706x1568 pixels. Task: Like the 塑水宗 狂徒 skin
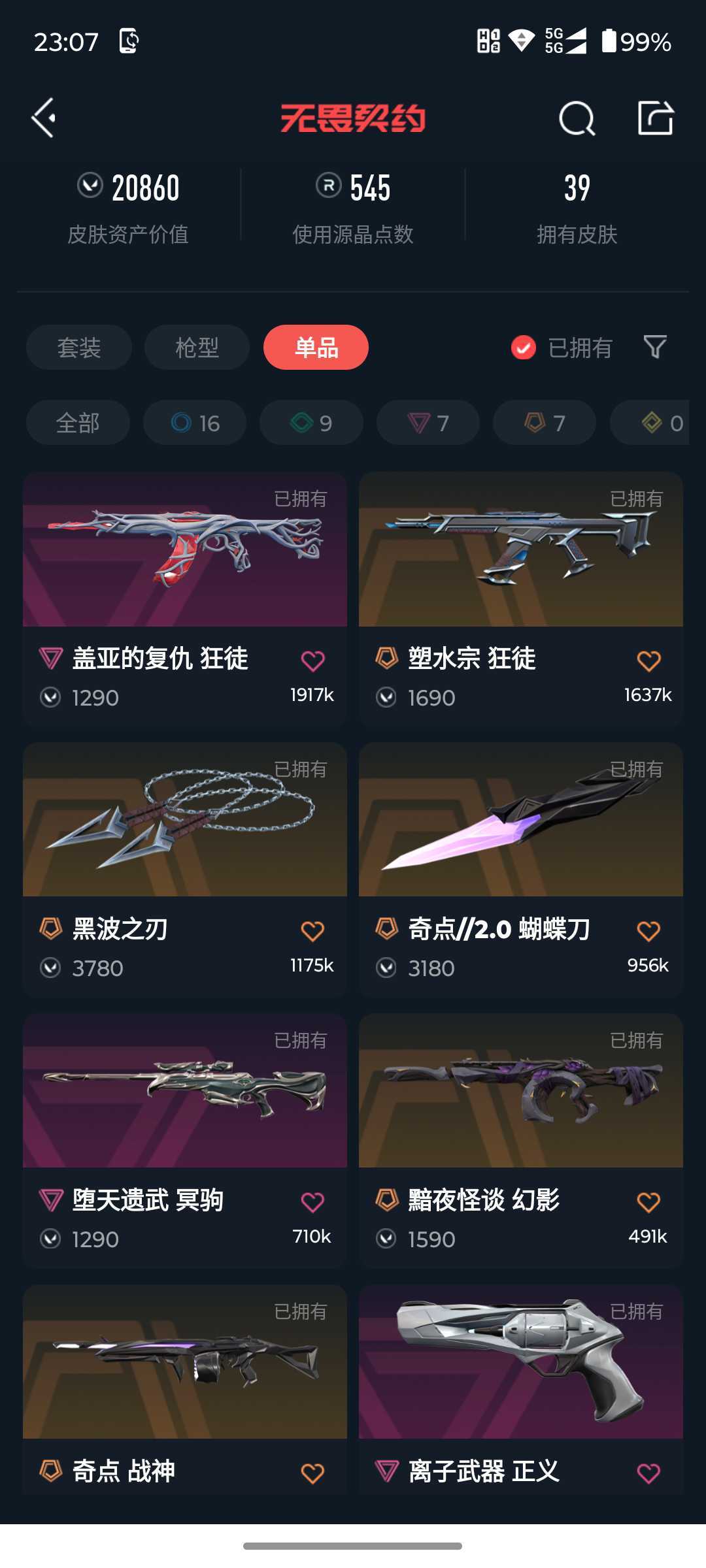click(x=648, y=661)
